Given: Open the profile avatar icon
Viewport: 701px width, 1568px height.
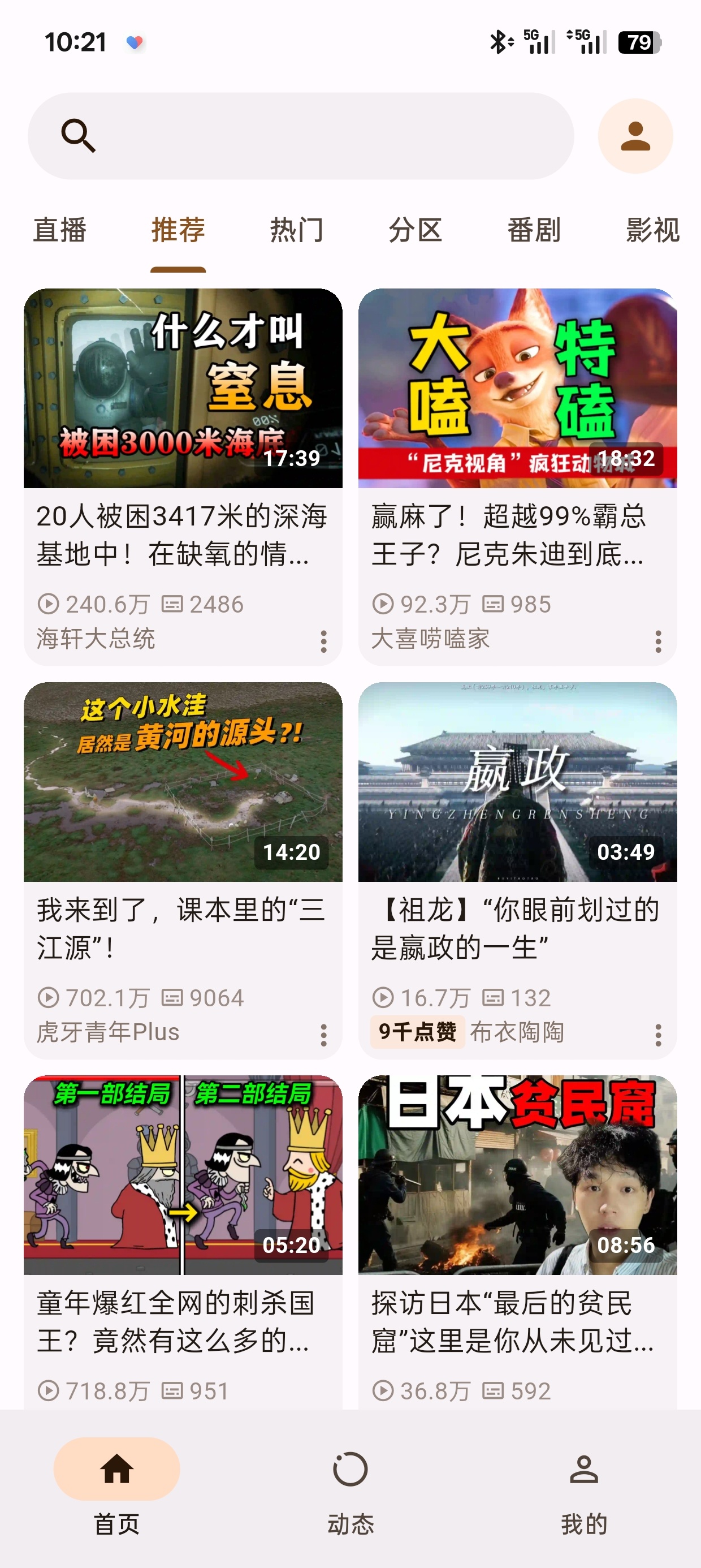Looking at the screenshot, I should pos(635,136).
